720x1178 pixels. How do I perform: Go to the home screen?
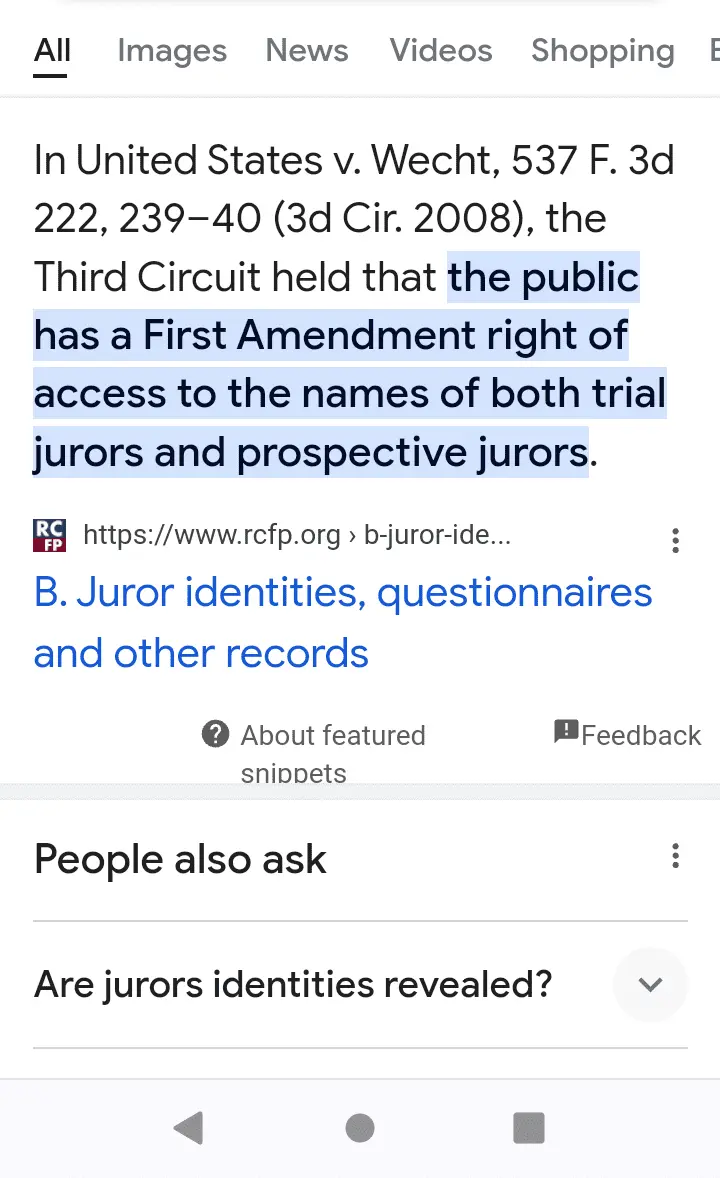point(360,1128)
